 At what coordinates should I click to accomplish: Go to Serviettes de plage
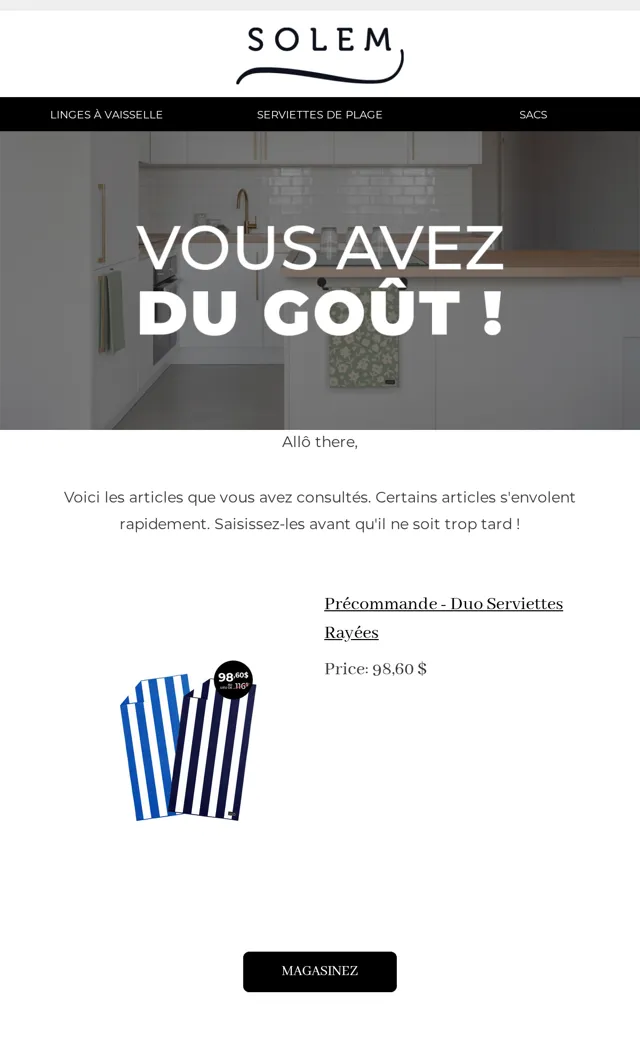coord(320,115)
